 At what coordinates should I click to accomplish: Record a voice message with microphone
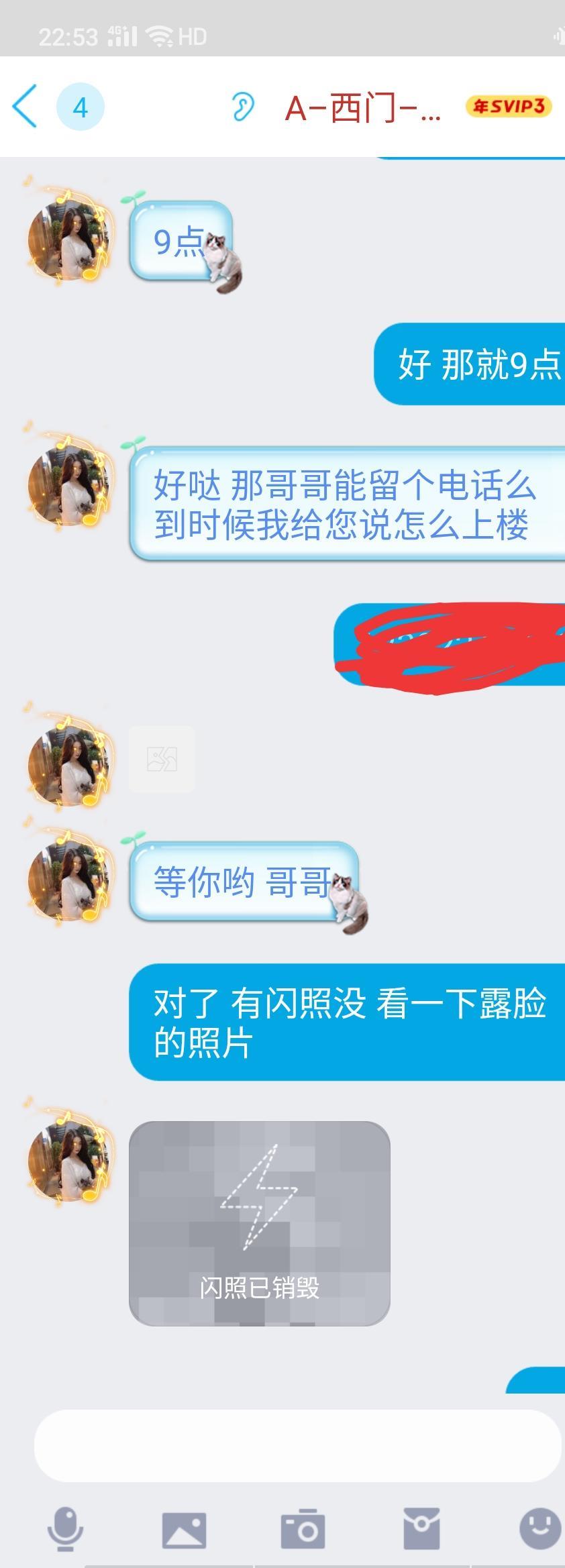(65, 1529)
